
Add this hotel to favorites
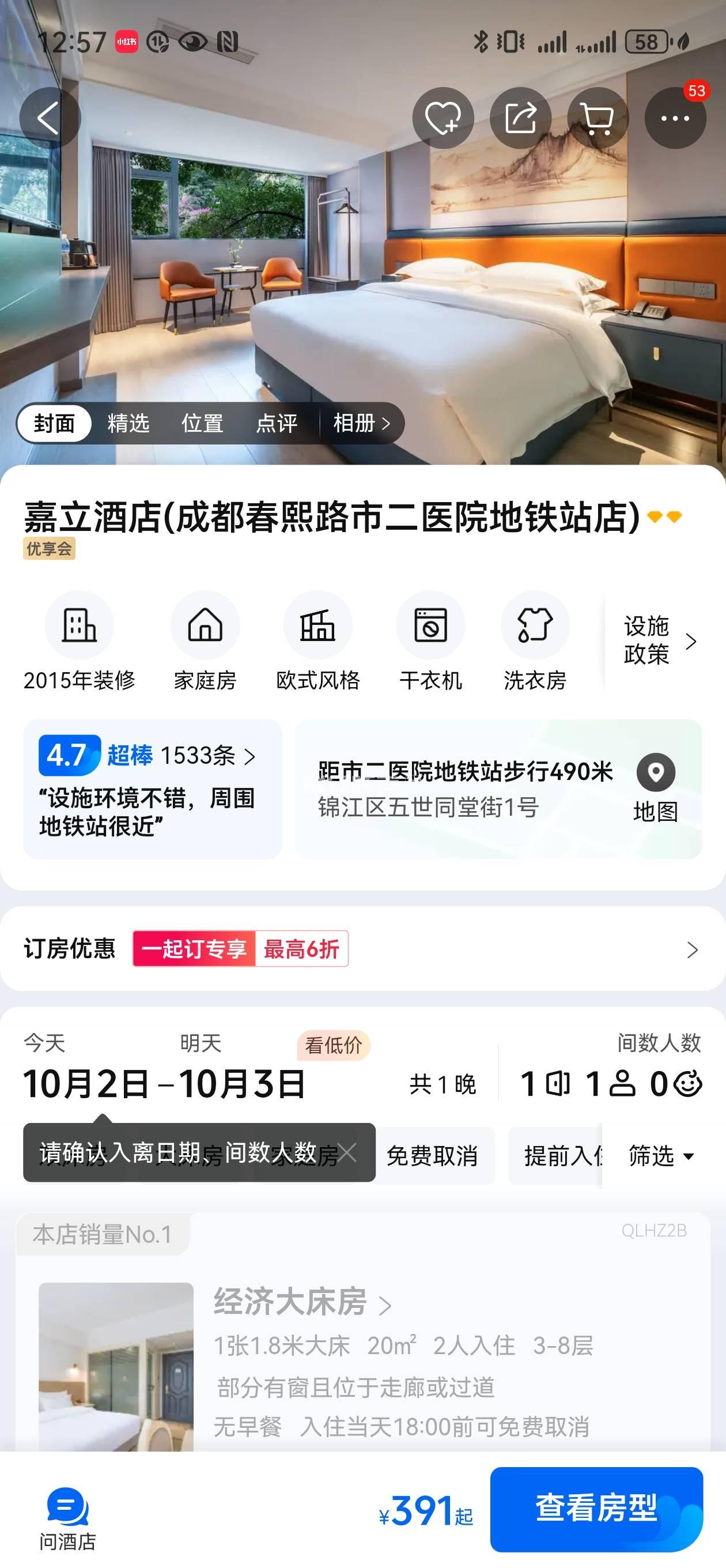tap(443, 118)
